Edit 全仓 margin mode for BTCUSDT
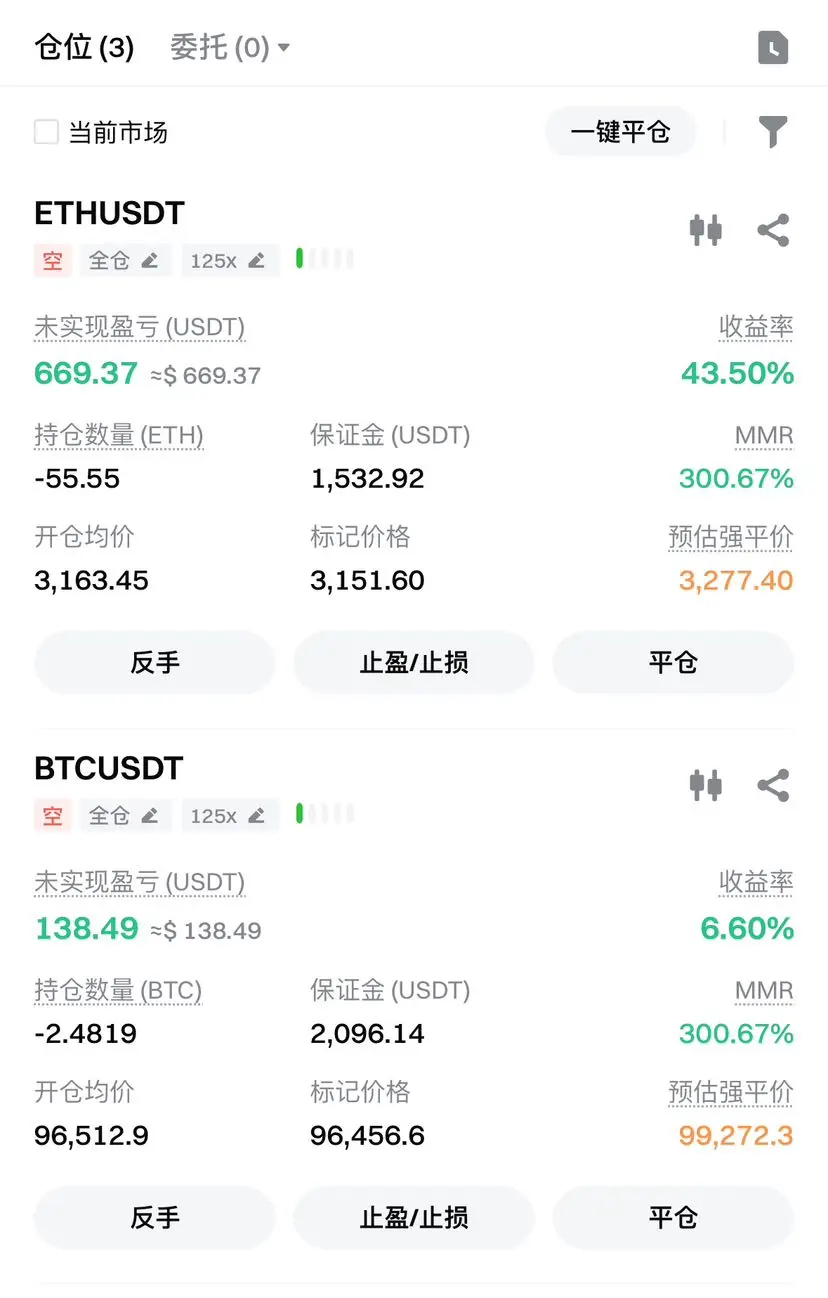 coord(125,816)
